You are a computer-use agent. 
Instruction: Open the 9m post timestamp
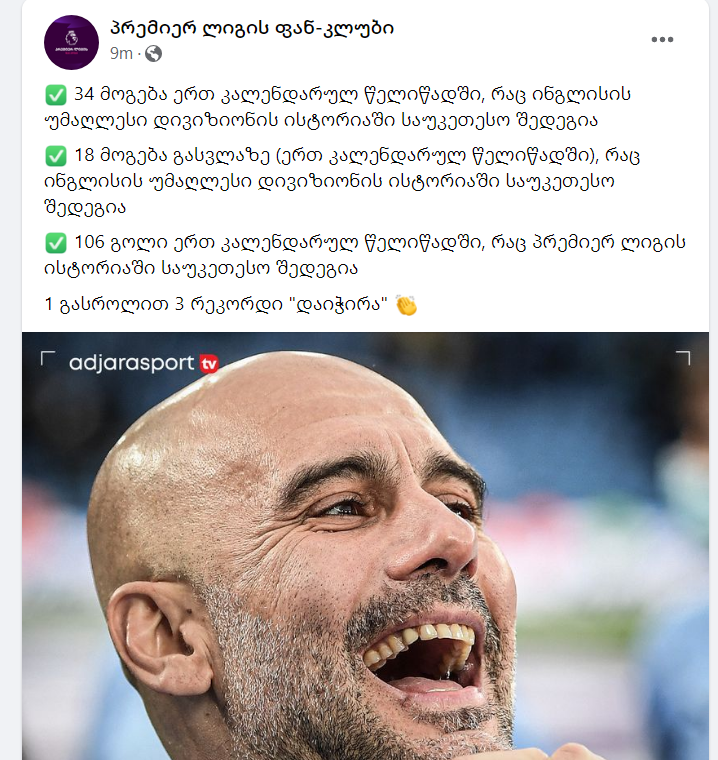[x=121, y=53]
